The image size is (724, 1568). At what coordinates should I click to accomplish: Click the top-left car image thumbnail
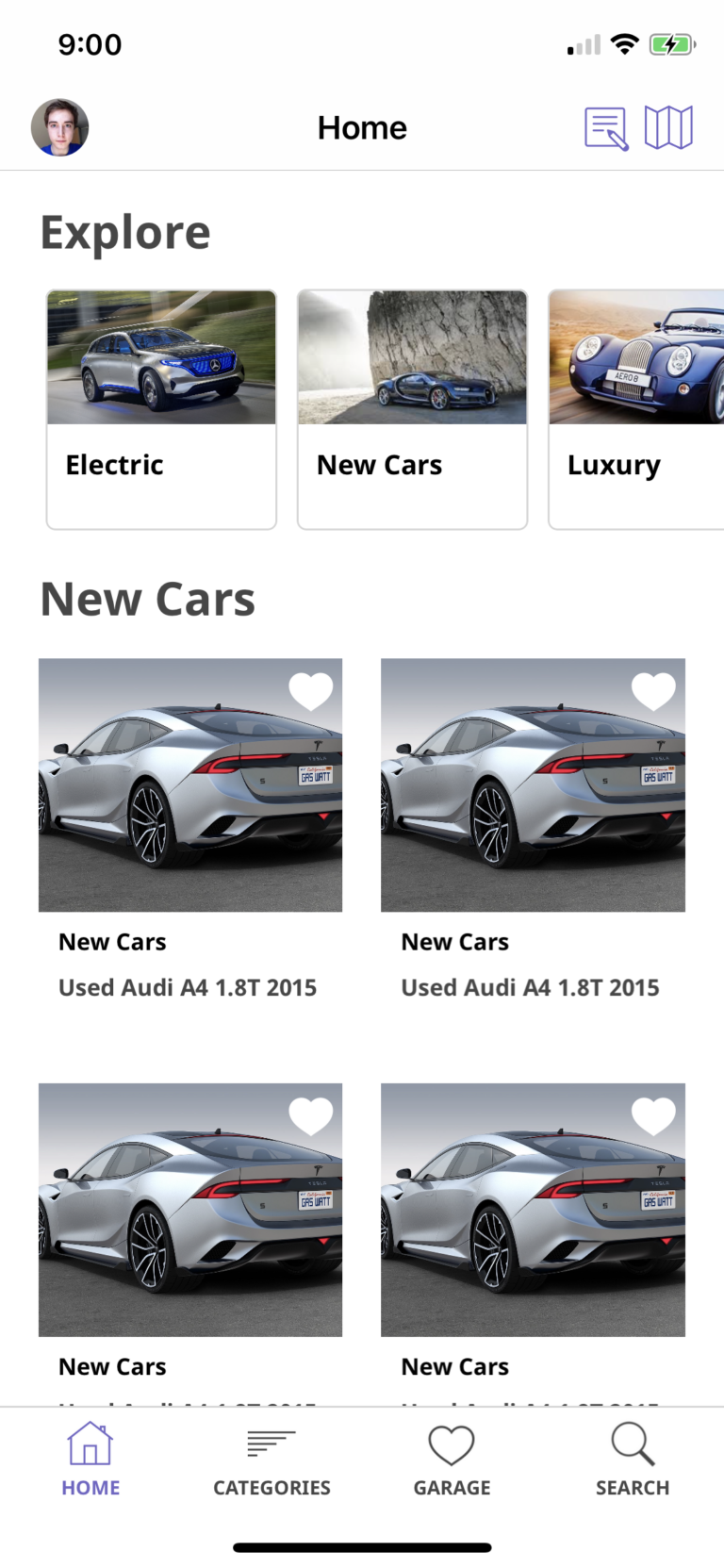tap(190, 784)
